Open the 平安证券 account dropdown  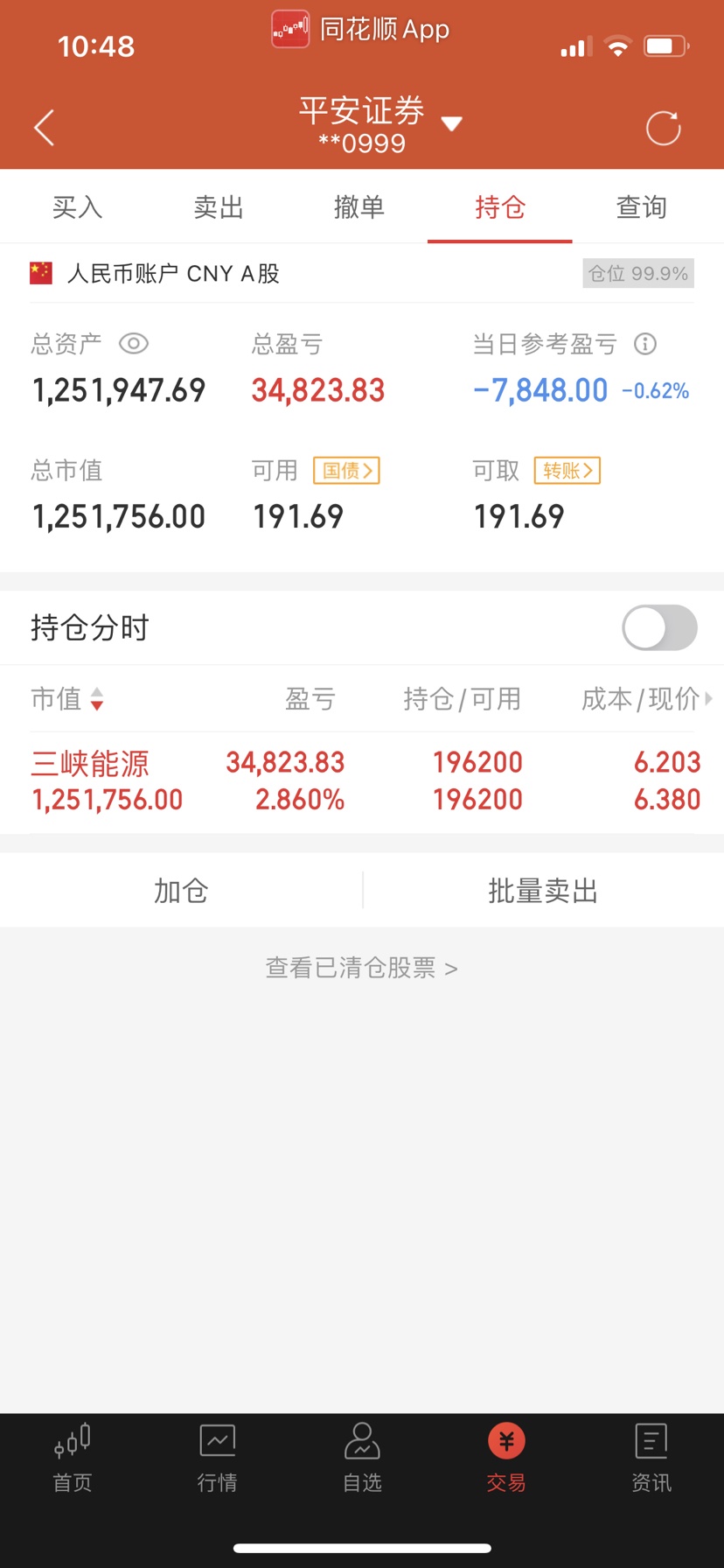(x=451, y=123)
